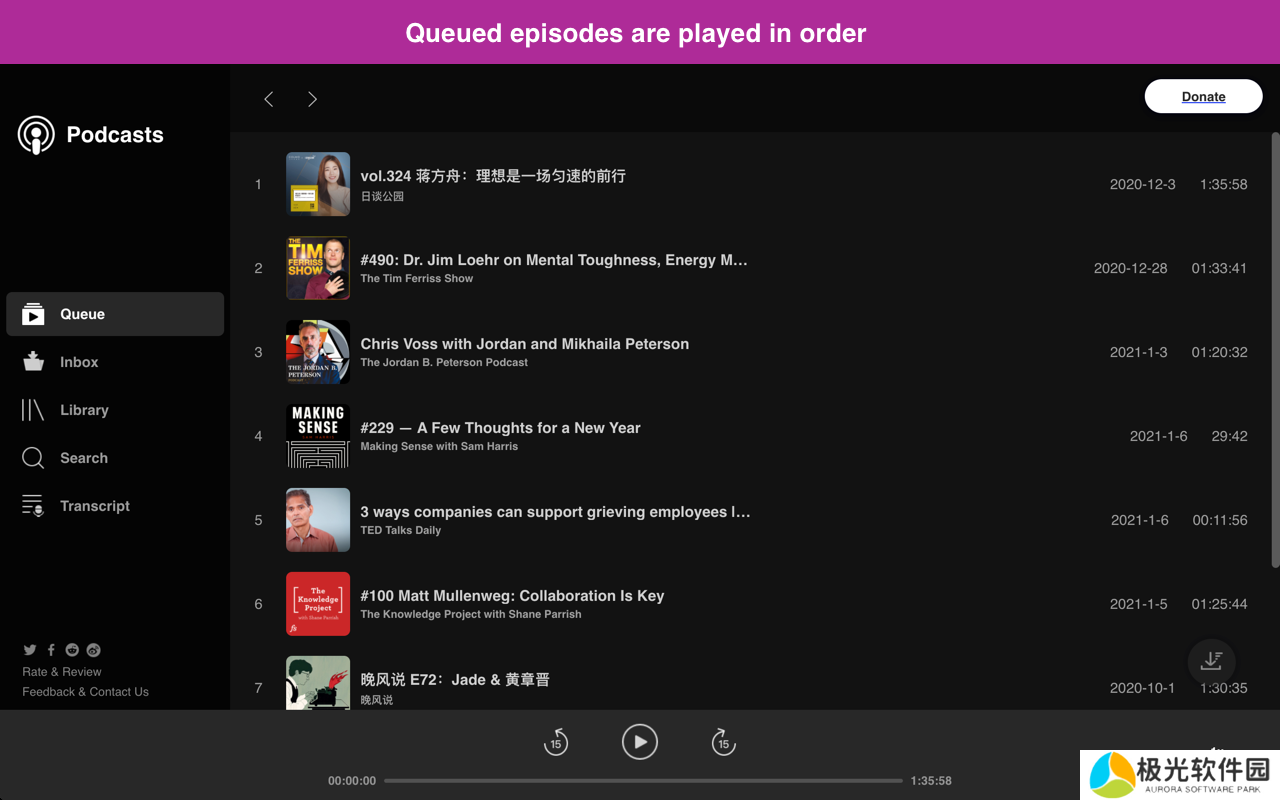Open #229 A Few Thoughts for a New Year
The width and height of the screenshot is (1280, 800).
[500, 428]
